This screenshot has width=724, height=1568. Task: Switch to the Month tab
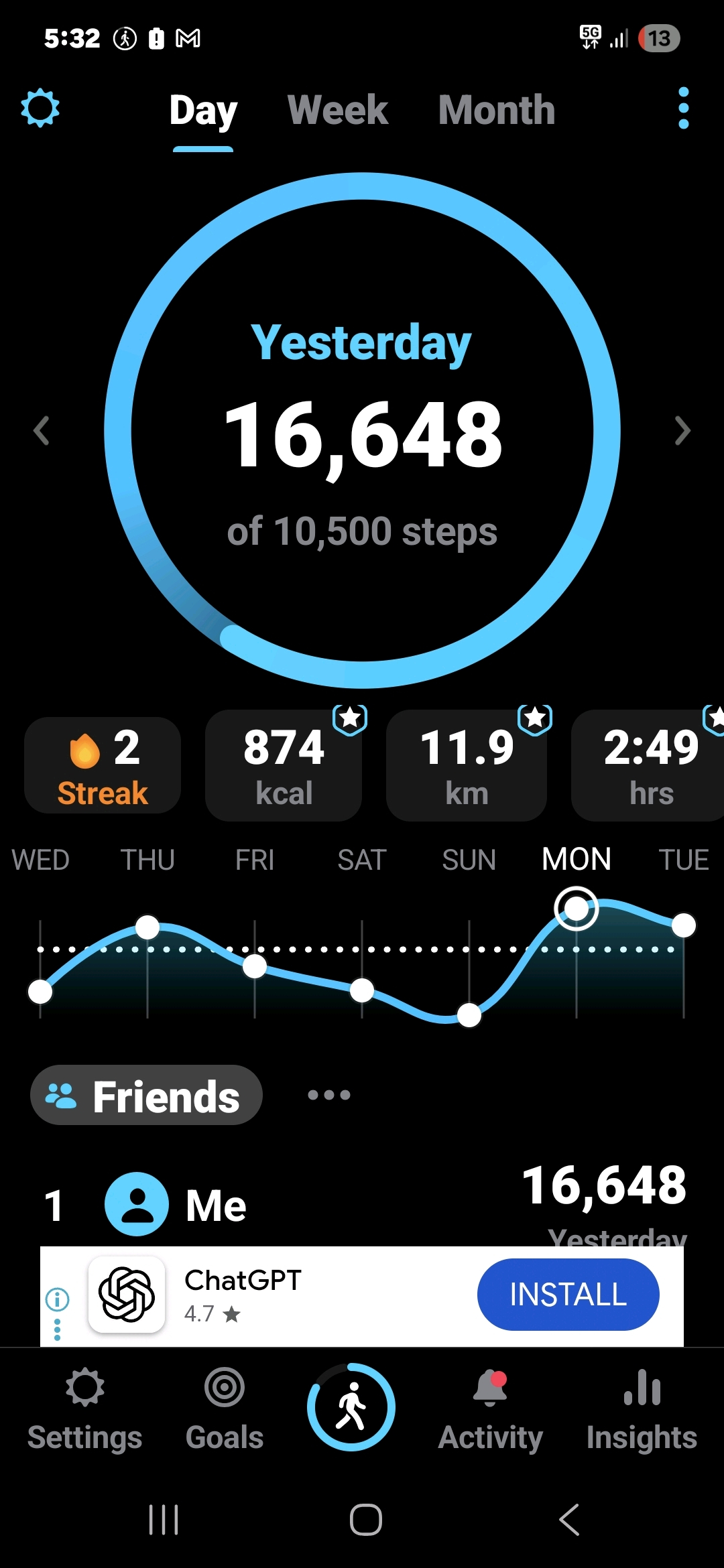497,110
